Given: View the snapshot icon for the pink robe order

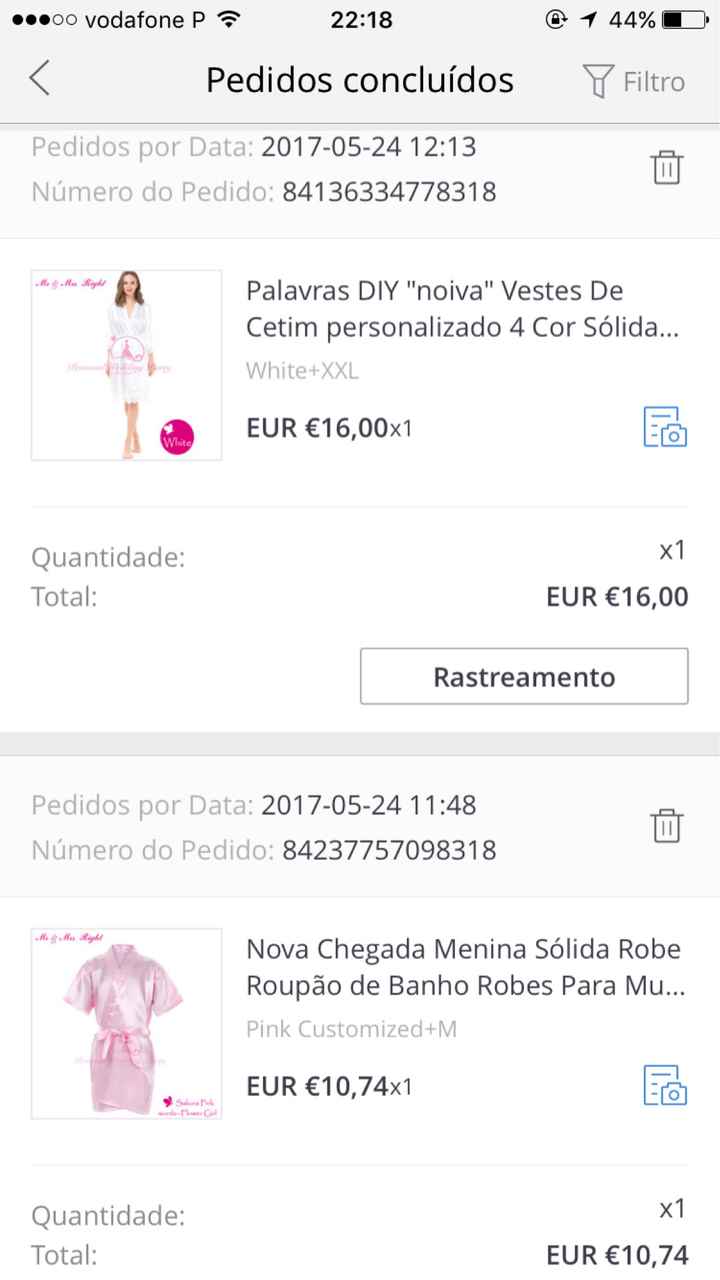Looking at the screenshot, I should (666, 1086).
